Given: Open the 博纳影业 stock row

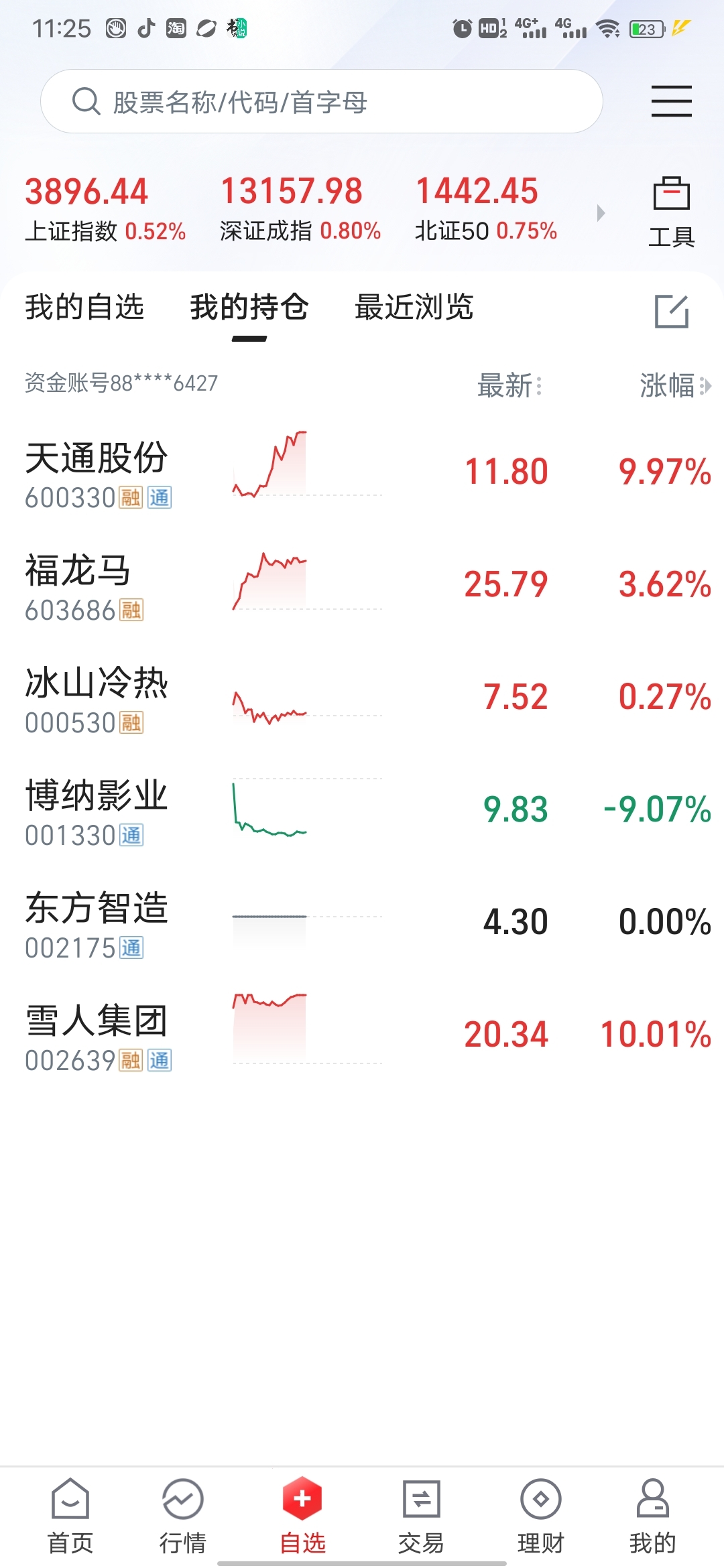Looking at the screenshot, I should point(362,811).
